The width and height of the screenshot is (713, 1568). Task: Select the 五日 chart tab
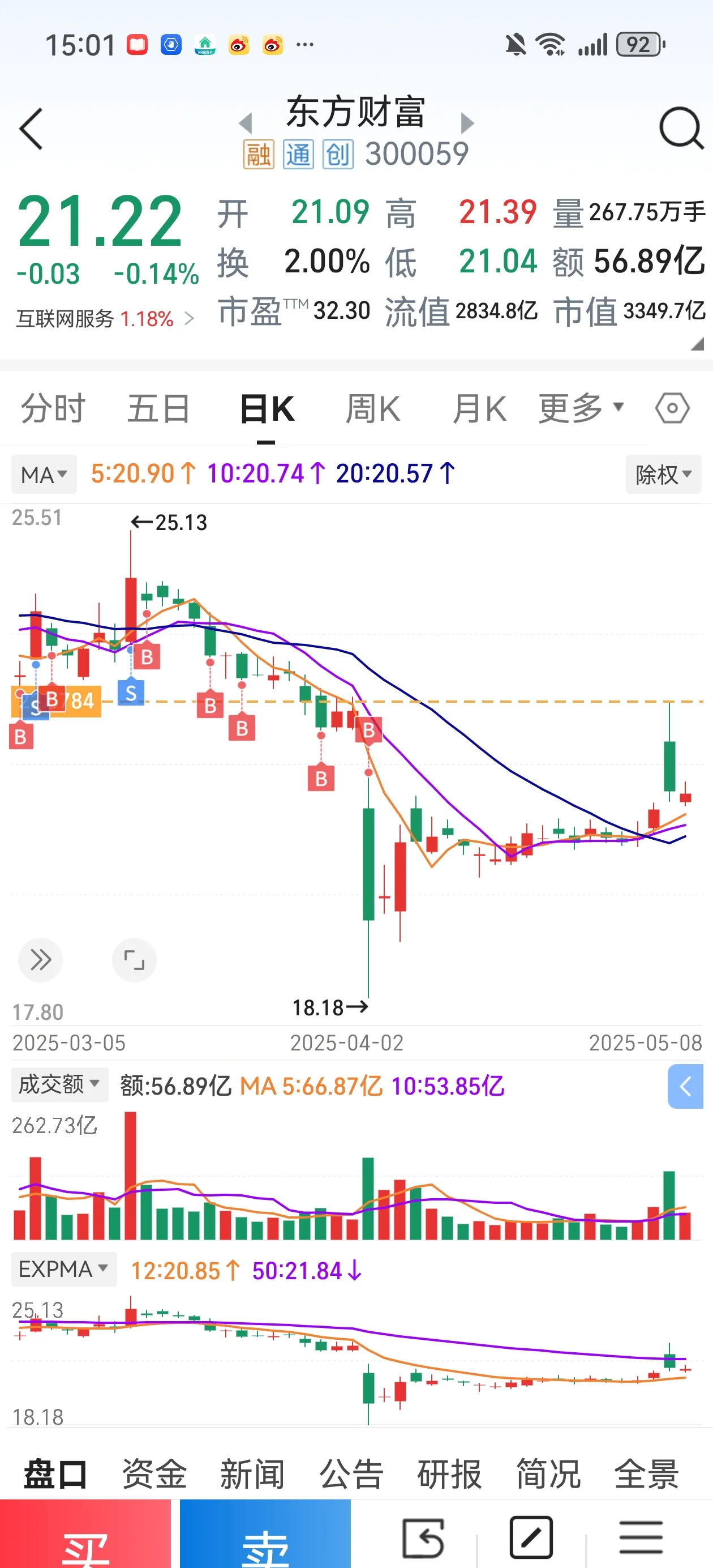point(159,408)
